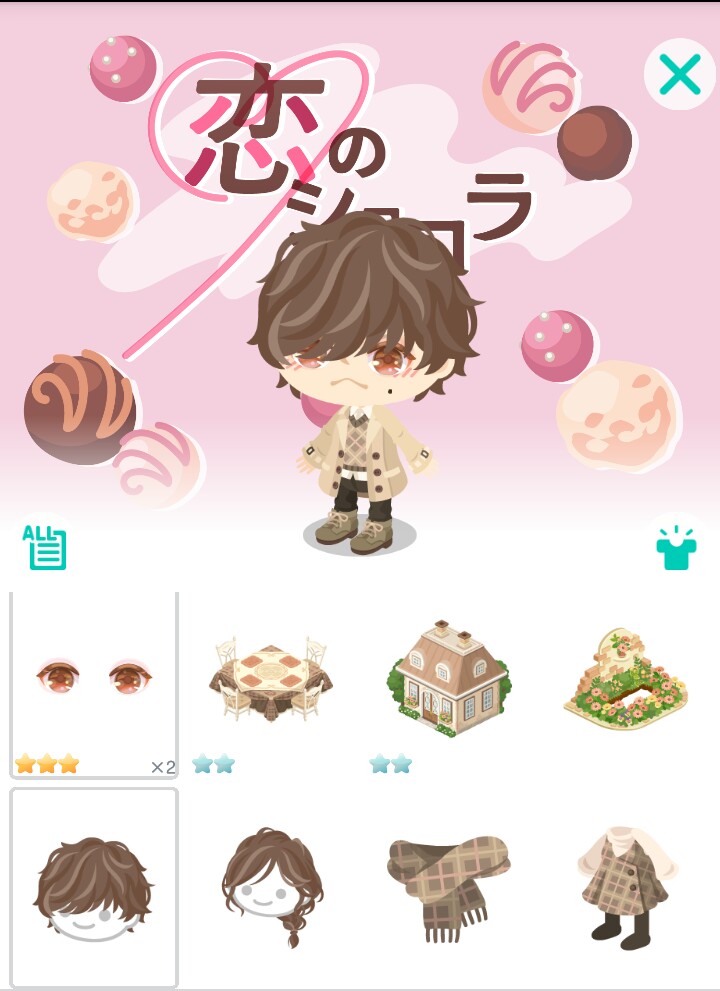This screenshot has width=720, height=991.
Task: Select the flower garden ruins item
Action: click(626, 682)
